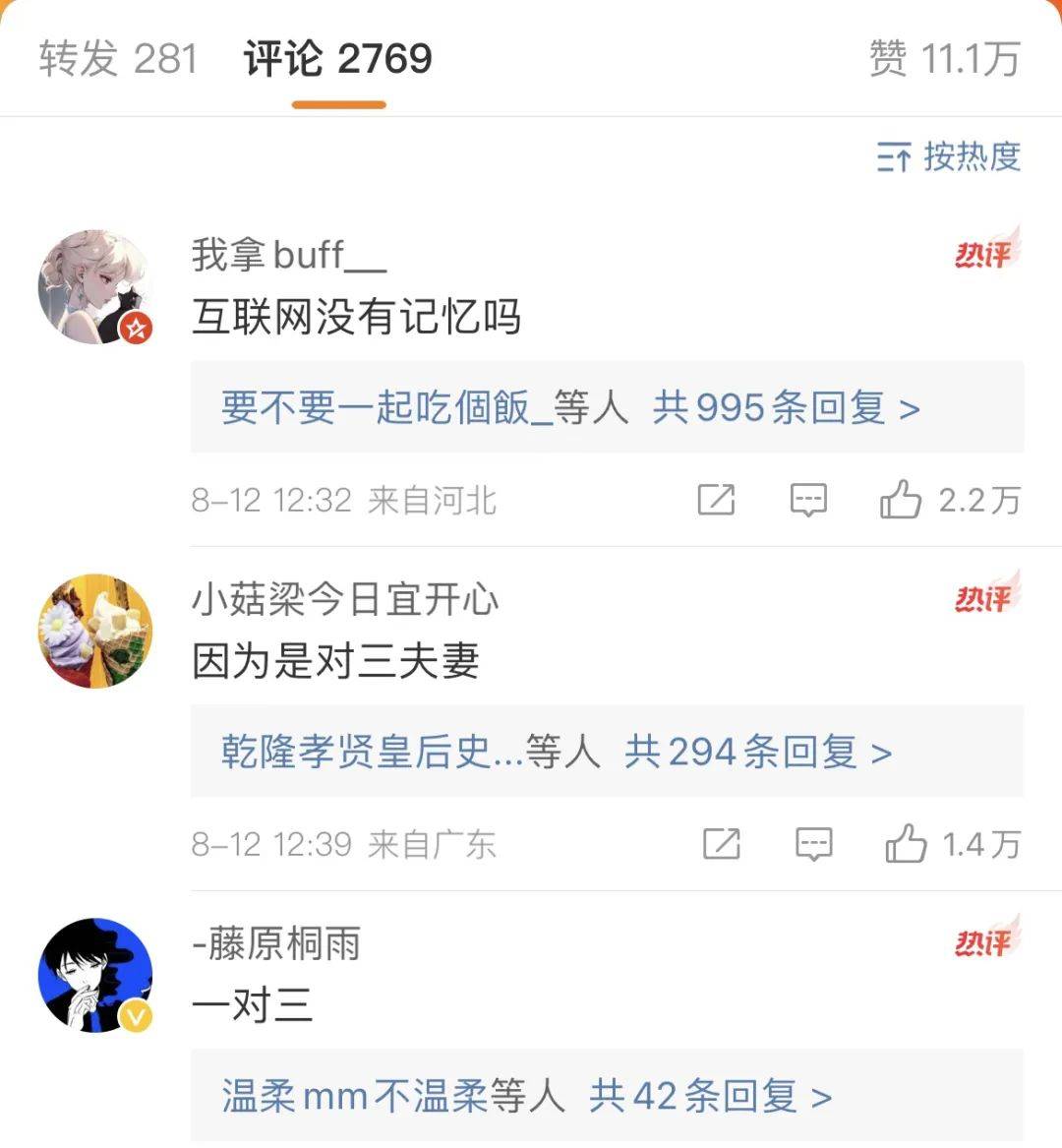The height and width of the screenshot is (1148, 1062).
Task: Reply to the comment 因为是对三夫妻
Action: [813, 843]
